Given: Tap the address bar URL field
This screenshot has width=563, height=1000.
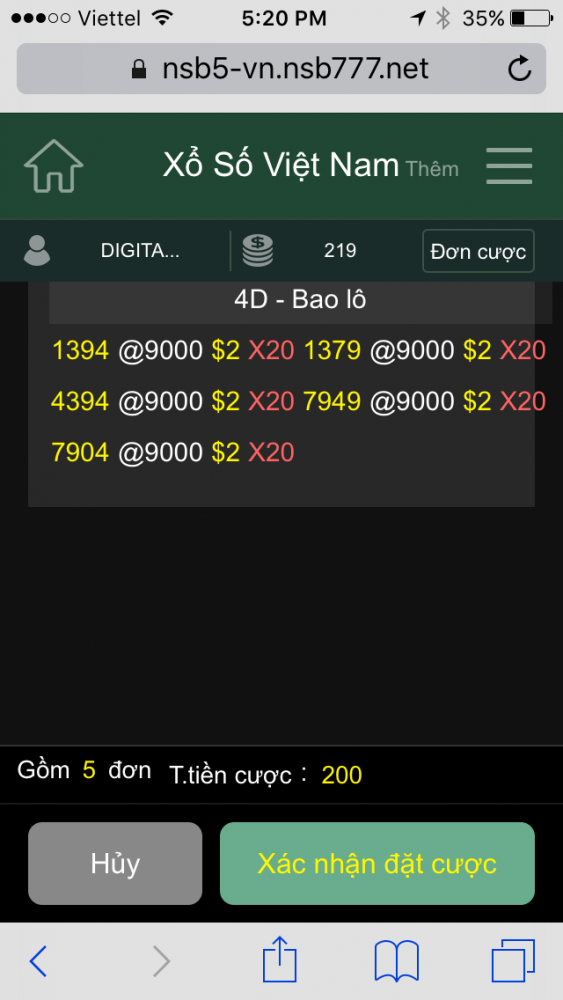Looking at the screenshot, I should (281, 69).
